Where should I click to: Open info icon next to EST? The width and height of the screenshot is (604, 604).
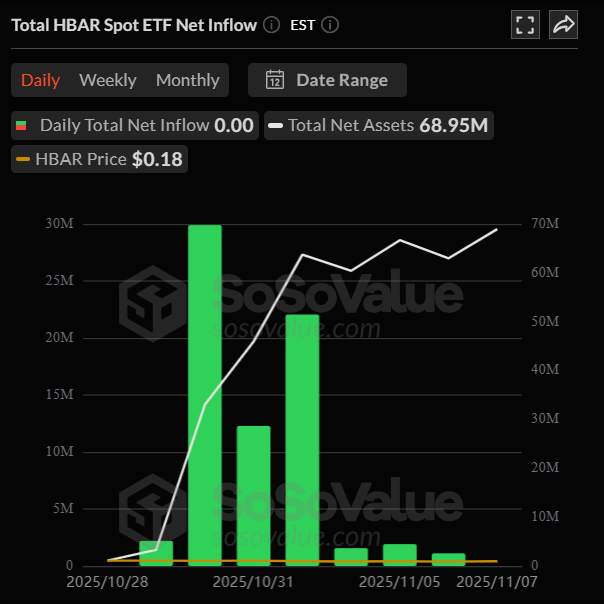(x=331, y=25)
